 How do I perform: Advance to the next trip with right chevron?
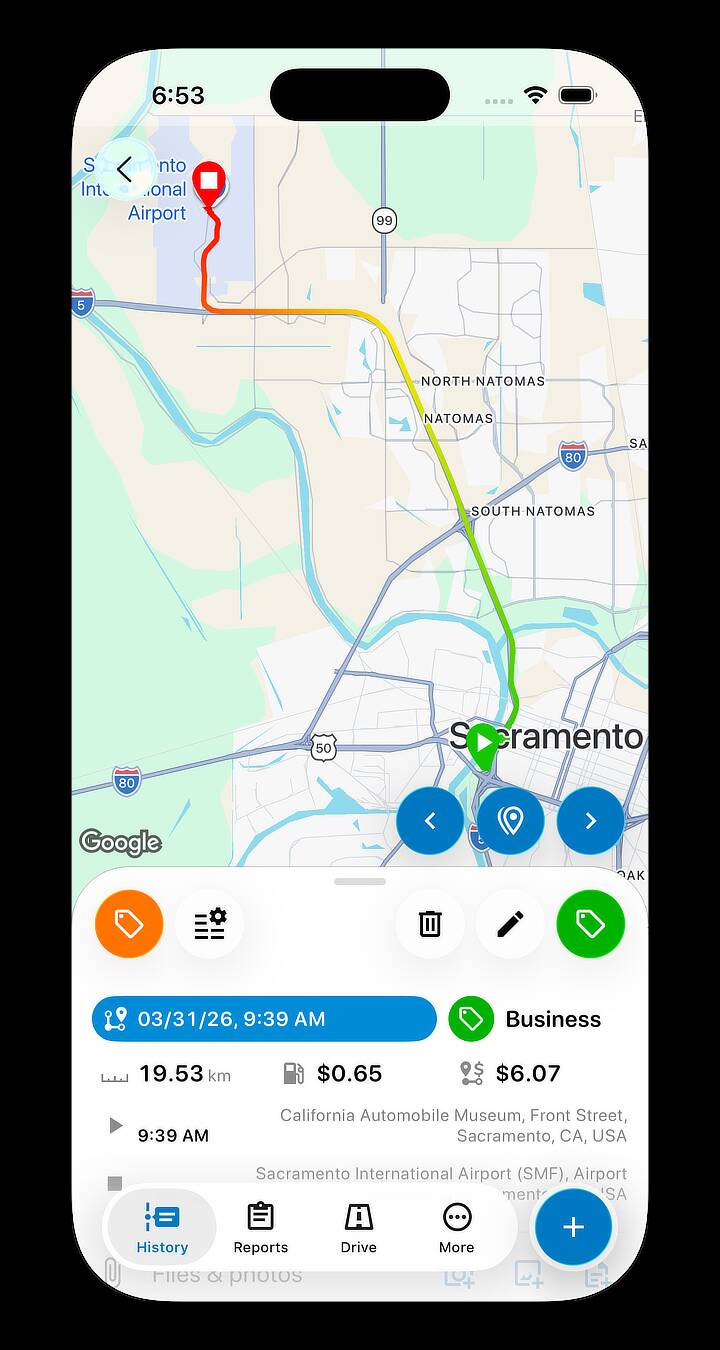[590, 820]
